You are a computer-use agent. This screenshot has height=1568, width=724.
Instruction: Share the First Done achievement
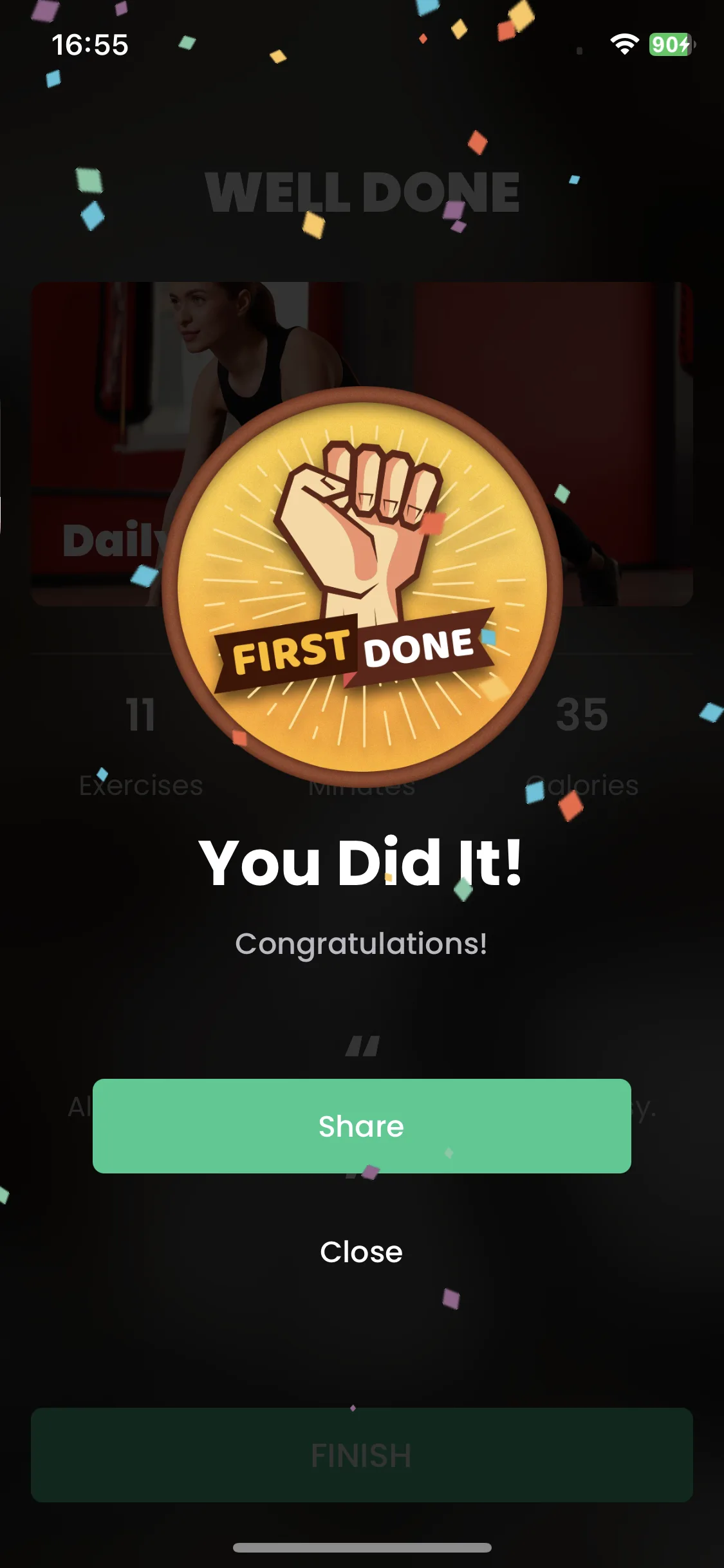(x=361, y=1126)
